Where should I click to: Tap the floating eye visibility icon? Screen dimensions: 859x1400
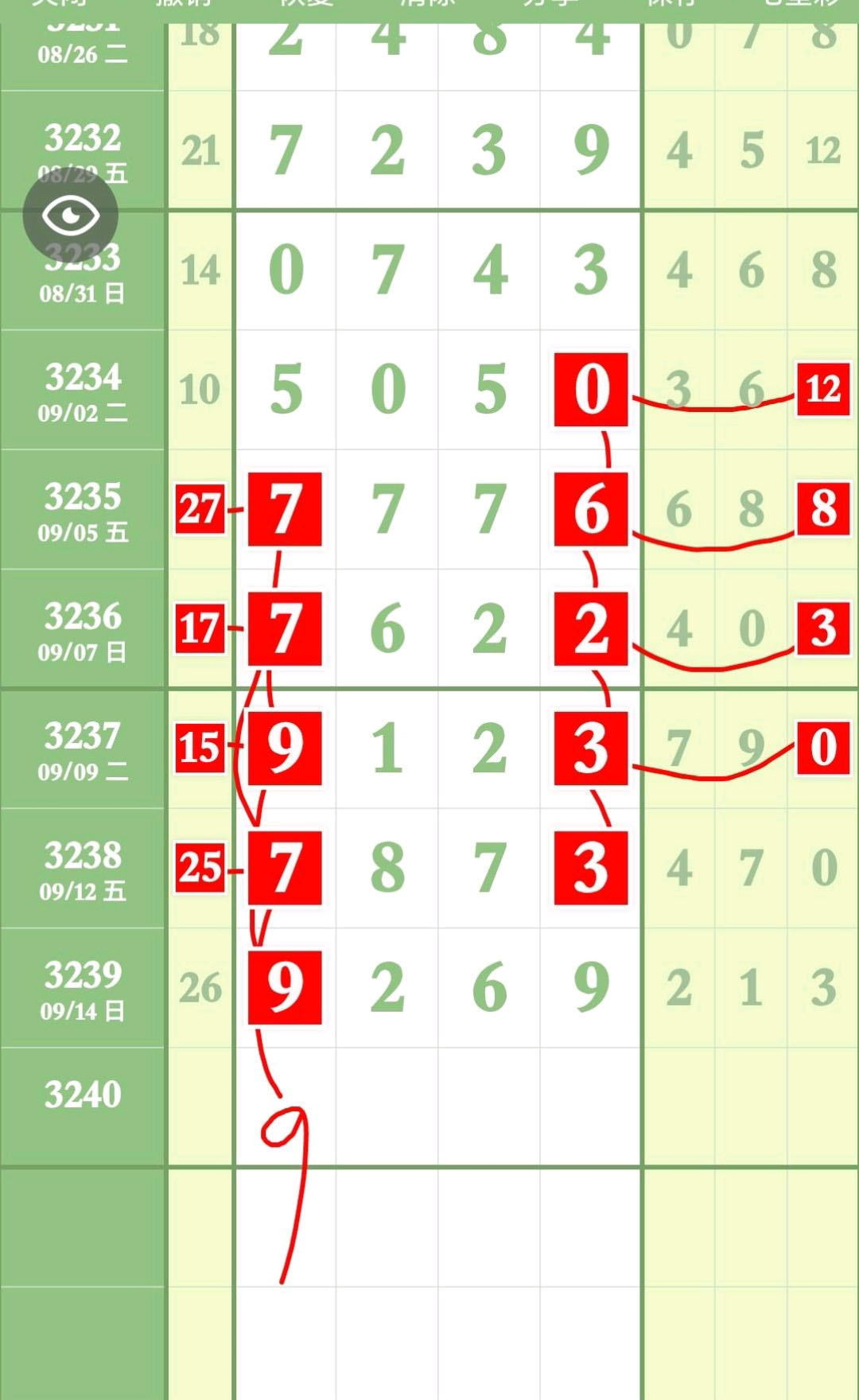tap(70, 216)
